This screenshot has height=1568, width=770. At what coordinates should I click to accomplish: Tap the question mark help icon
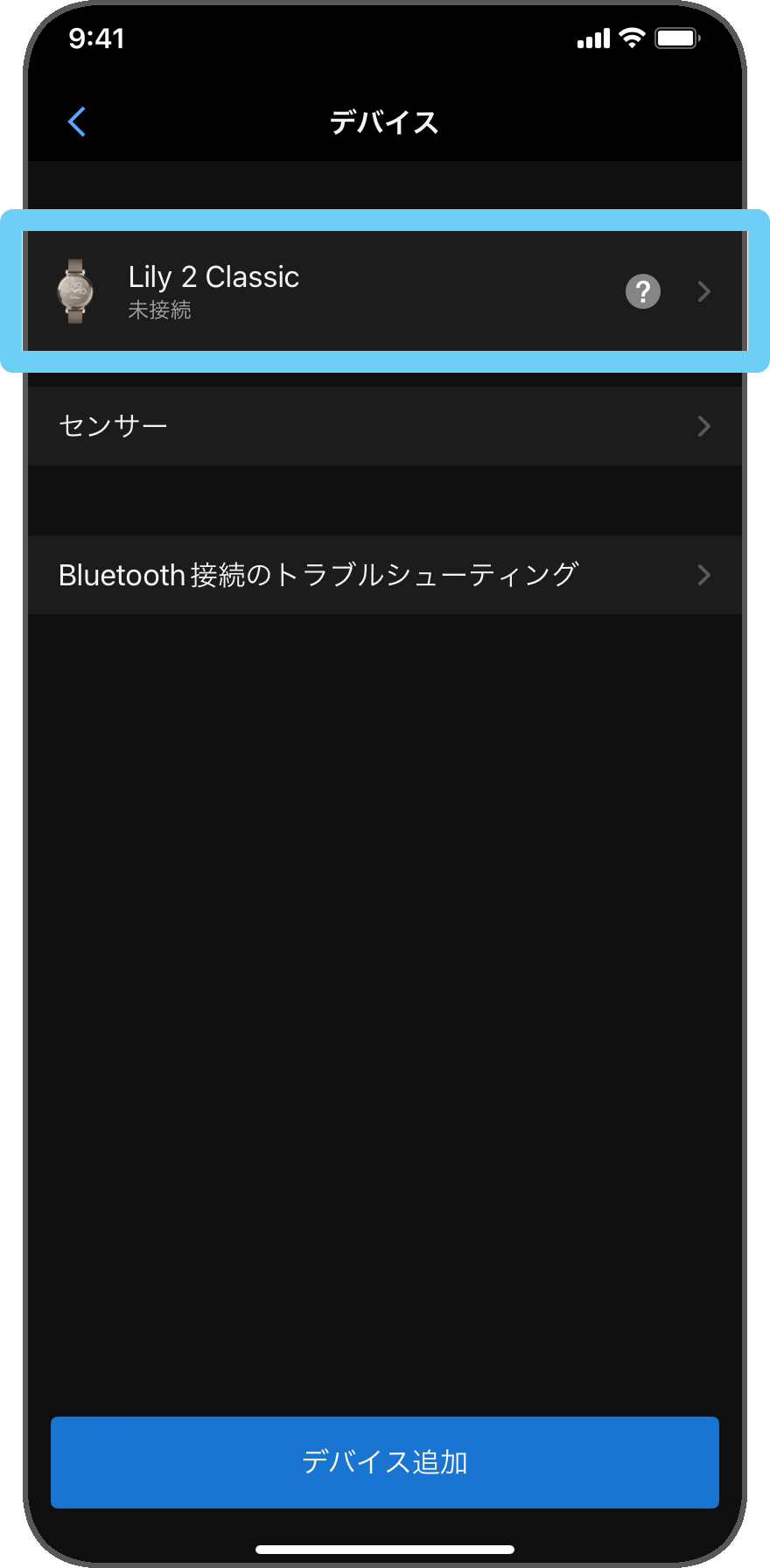click(x=643, y=291)
